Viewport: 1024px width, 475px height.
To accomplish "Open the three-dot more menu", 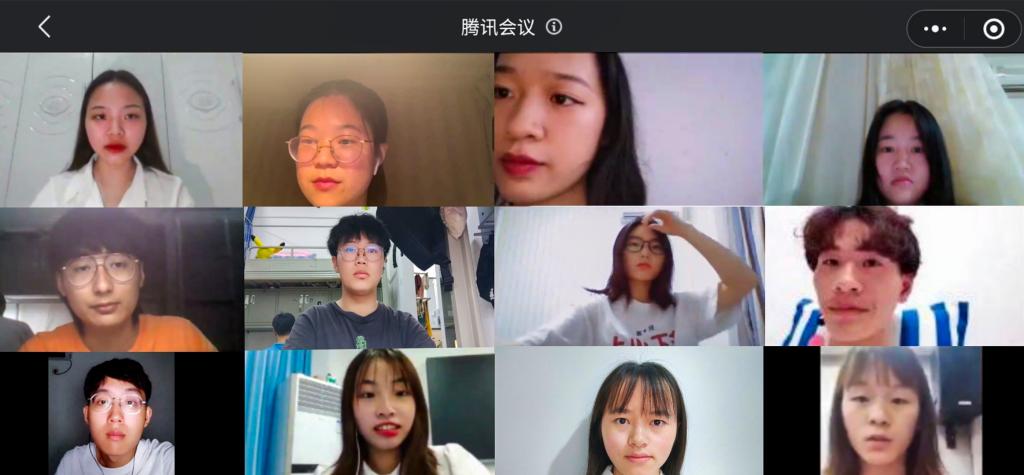I will tap(935, 28).
